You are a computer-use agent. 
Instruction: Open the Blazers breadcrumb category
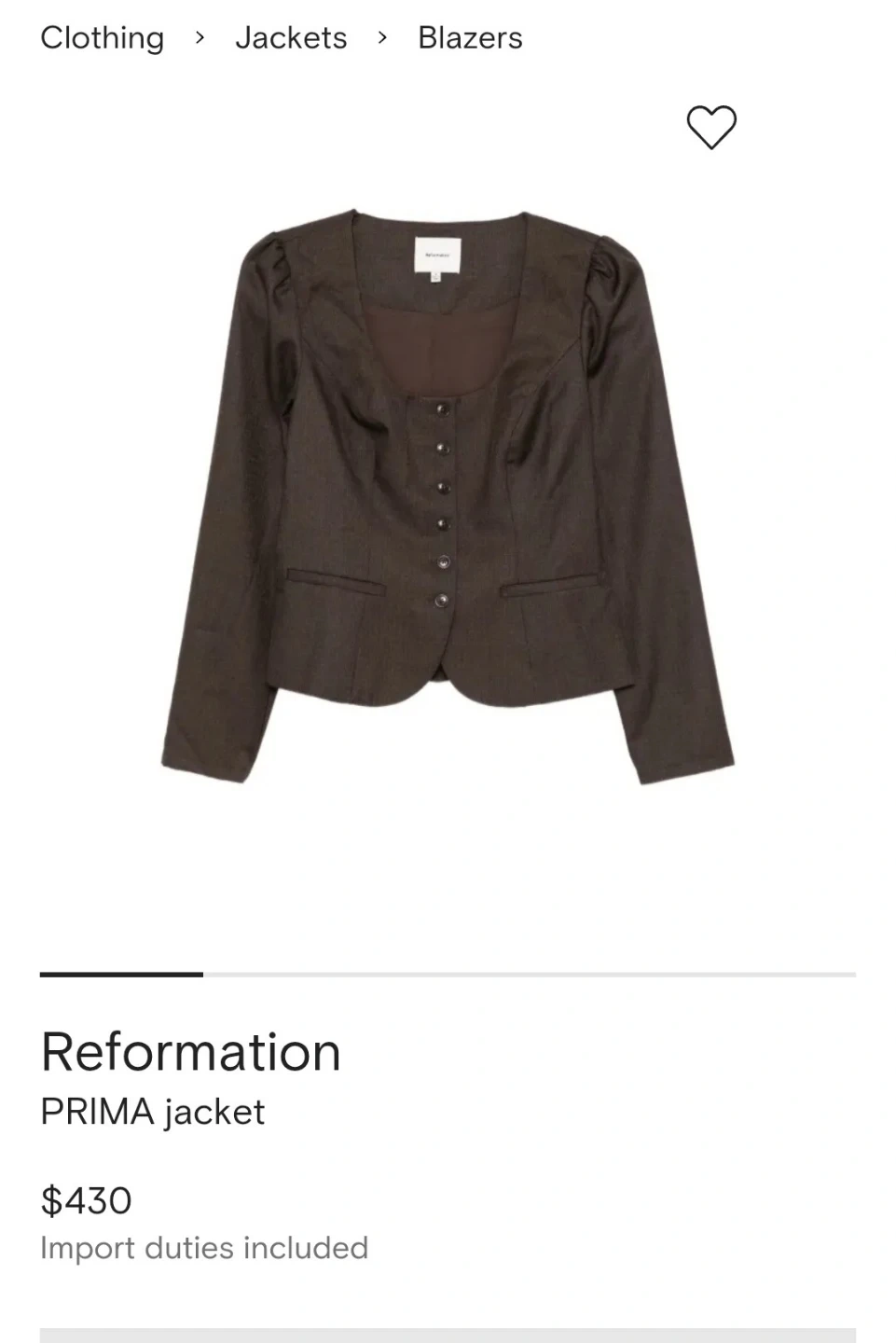(470, 38)
